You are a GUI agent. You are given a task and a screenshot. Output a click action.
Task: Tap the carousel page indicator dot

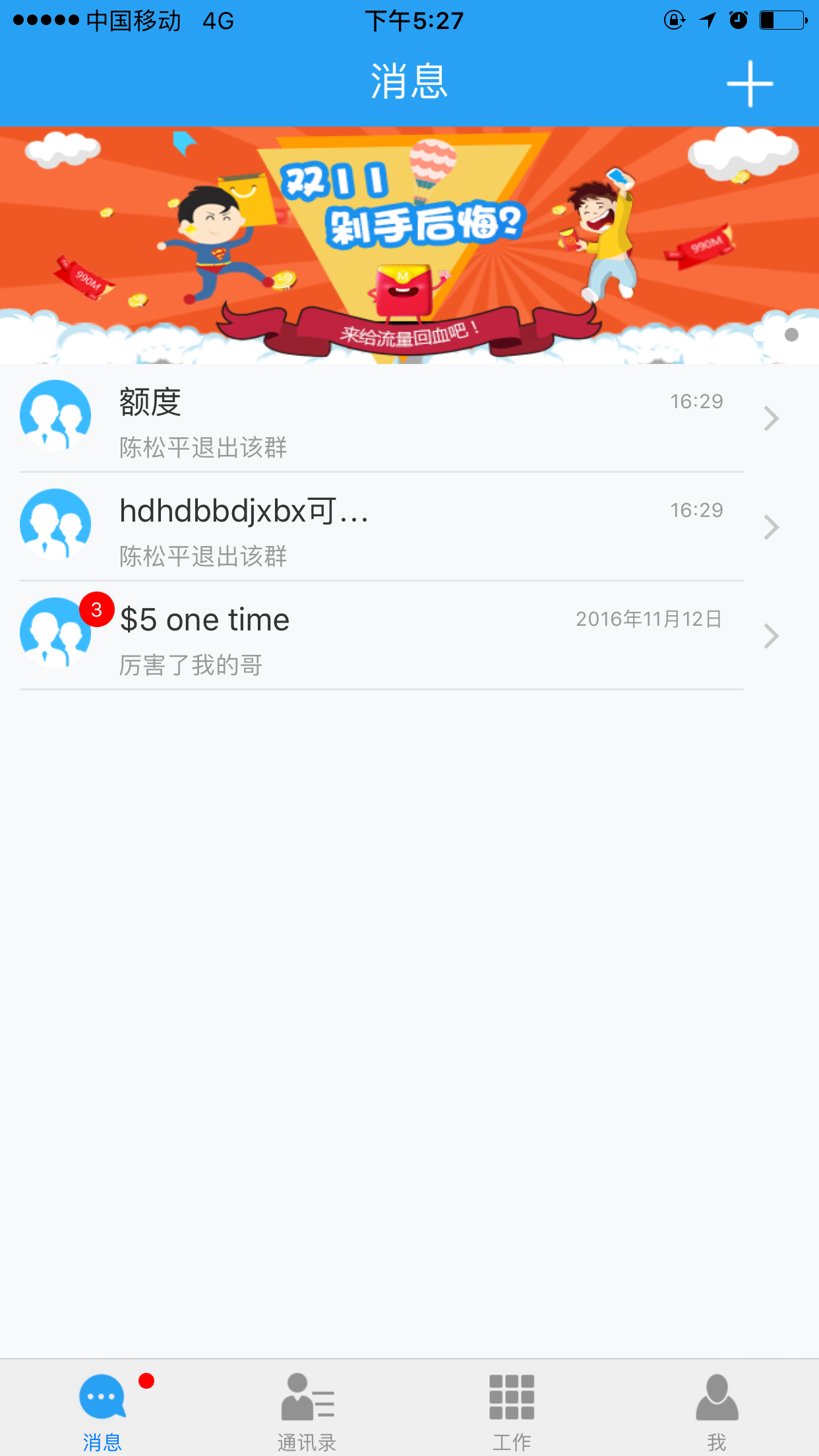[790, 335]
